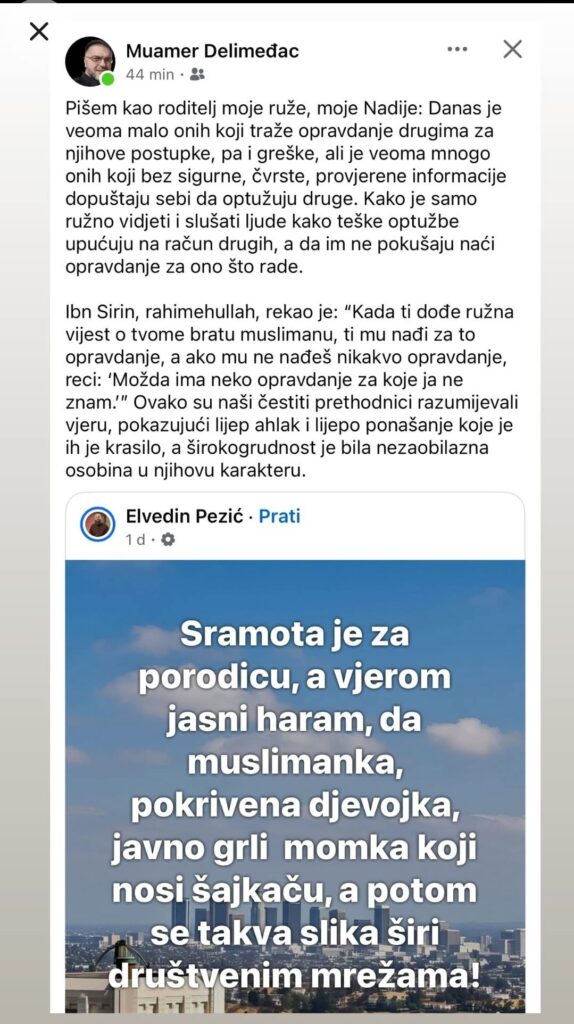Open Elvedin Pezić's profile name

pyautogui.click(x=184, y=517)
